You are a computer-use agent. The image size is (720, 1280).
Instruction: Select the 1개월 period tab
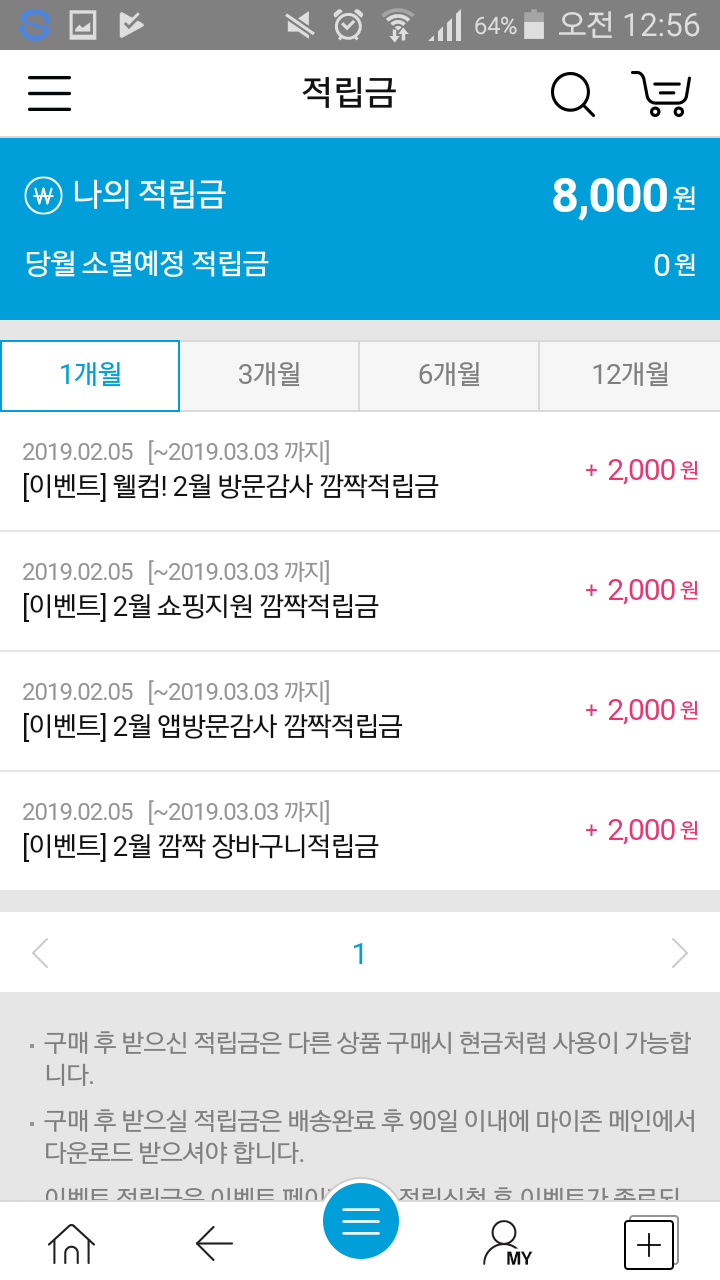pyautogui.click(x=90, y=376)
